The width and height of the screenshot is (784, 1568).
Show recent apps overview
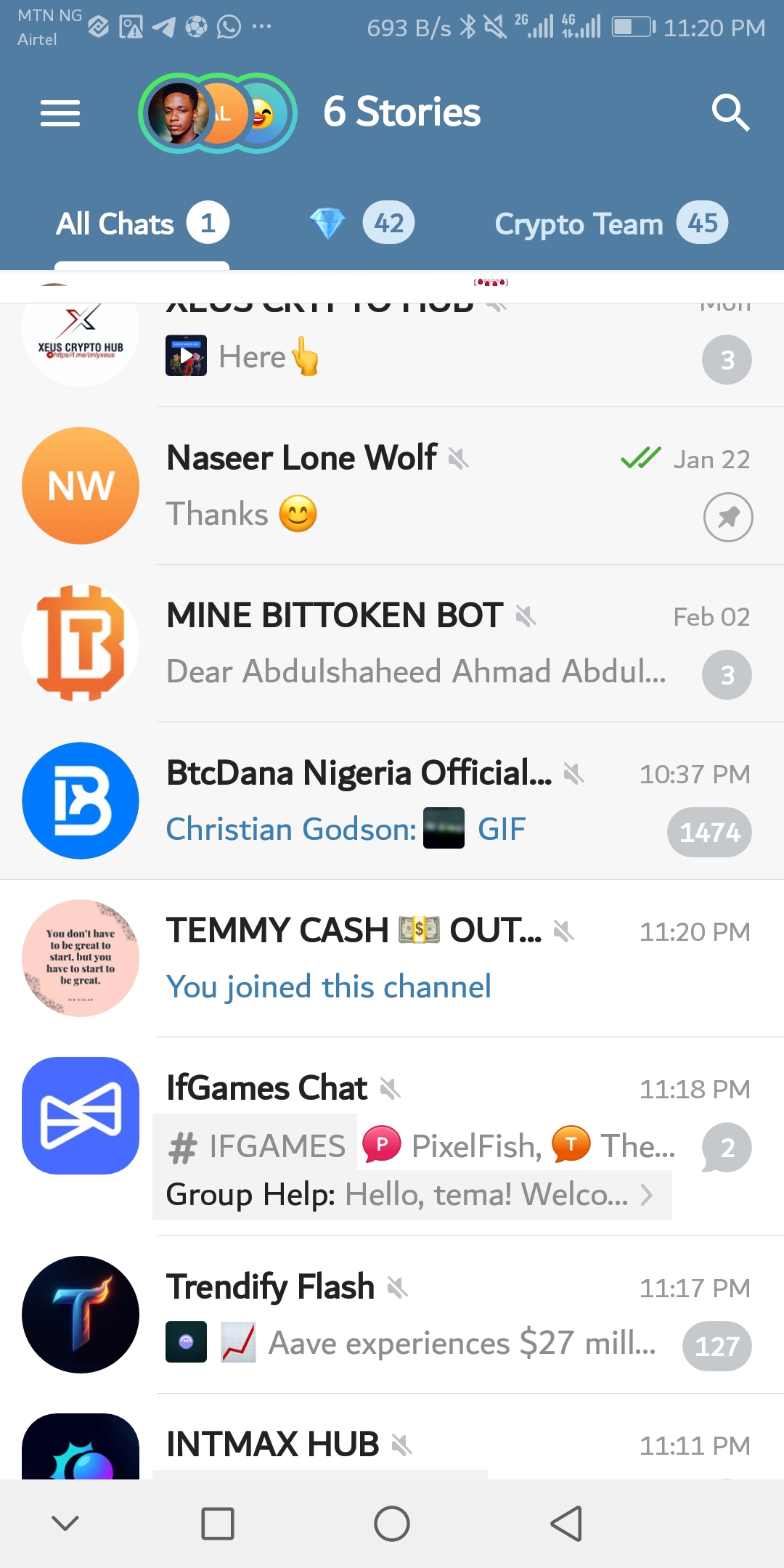tap(217, 1523)
